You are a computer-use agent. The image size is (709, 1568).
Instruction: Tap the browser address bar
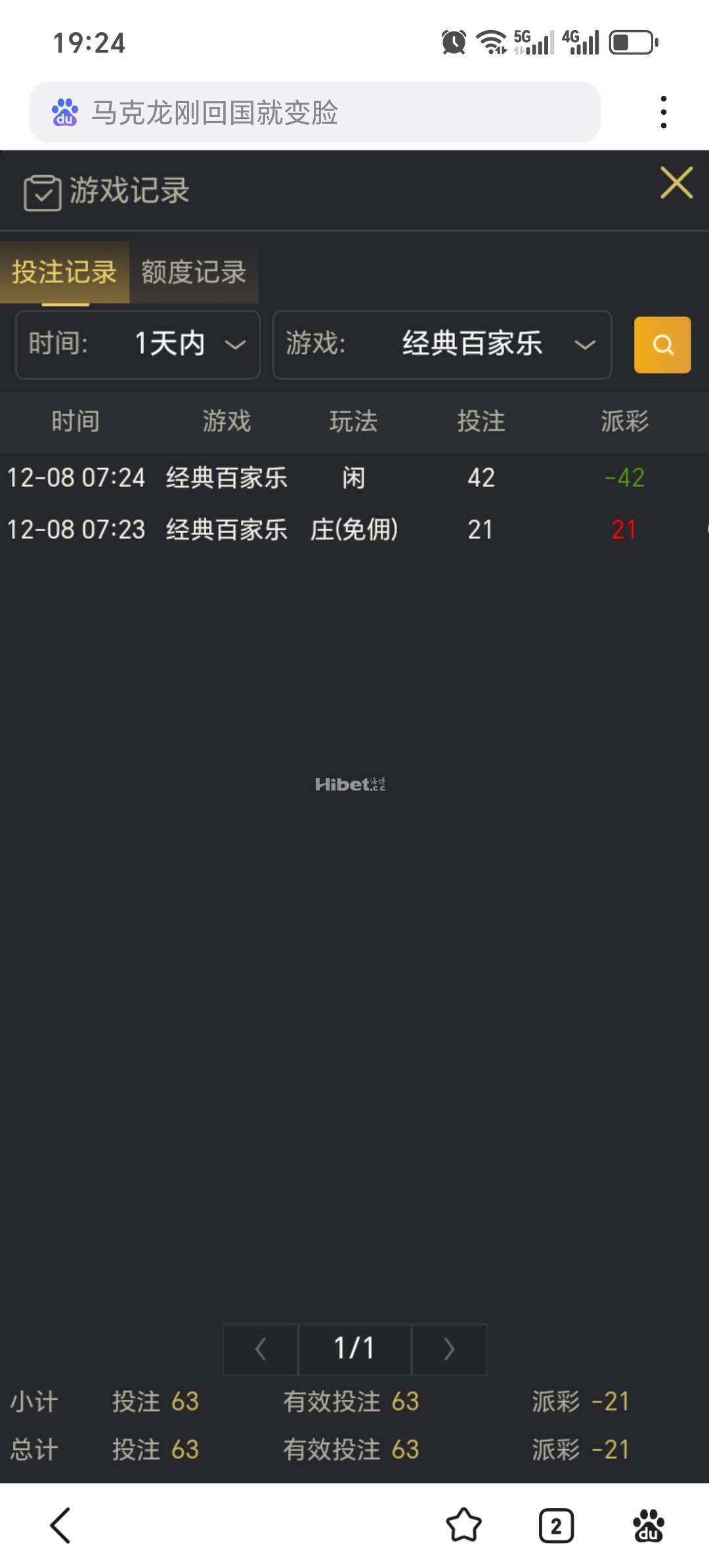(x=315, y=112)
